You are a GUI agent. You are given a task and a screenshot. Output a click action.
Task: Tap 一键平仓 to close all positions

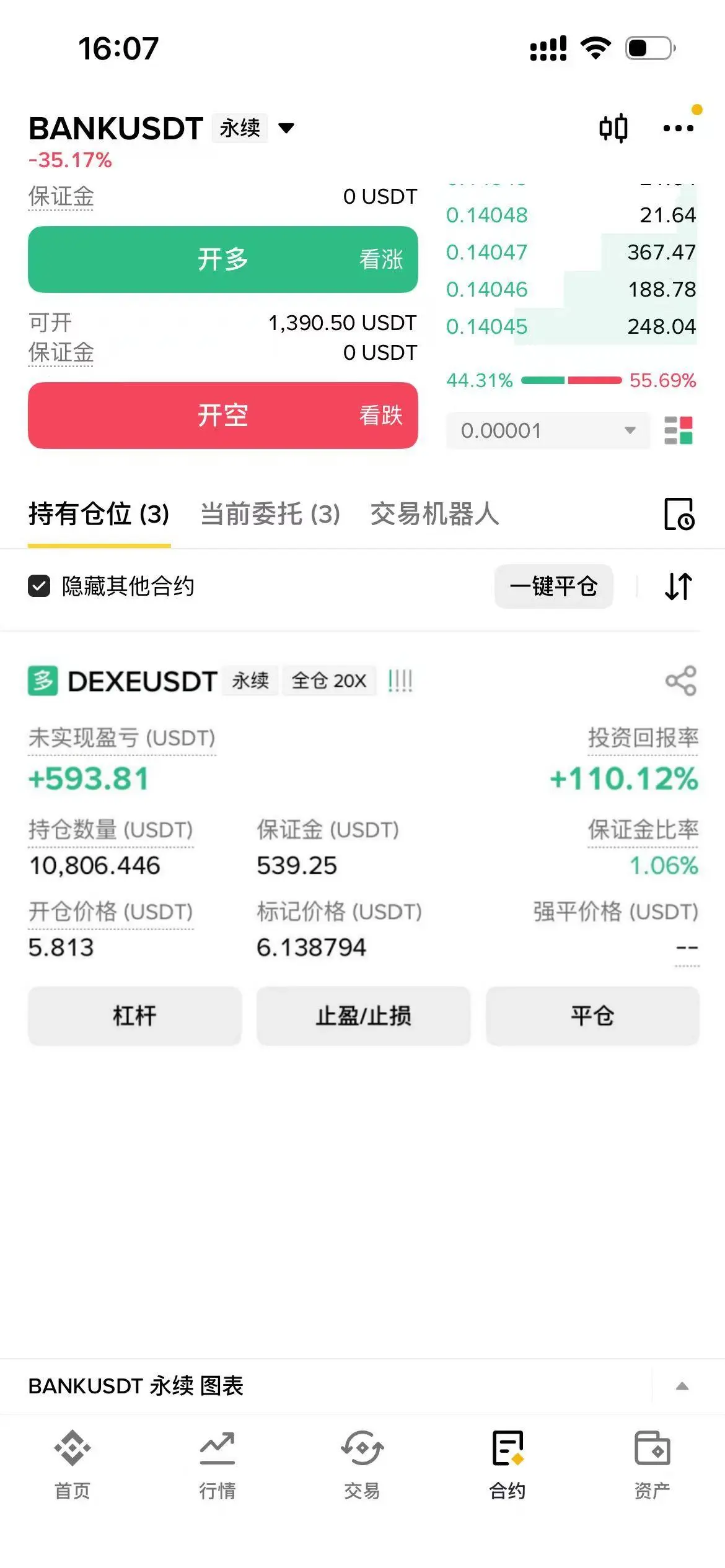(x=553, y=586)
